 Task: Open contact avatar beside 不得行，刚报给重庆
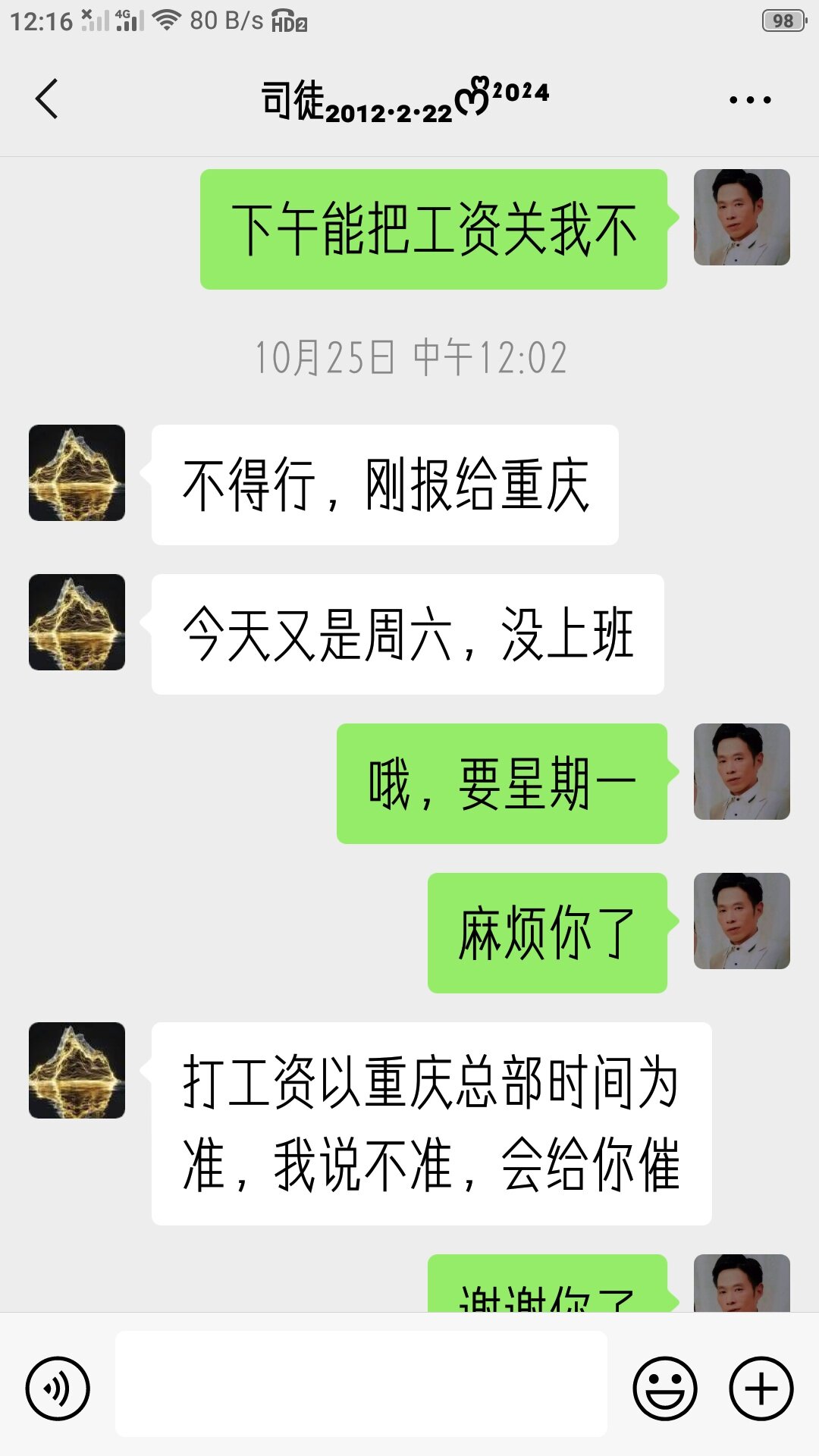pos(77,472)
